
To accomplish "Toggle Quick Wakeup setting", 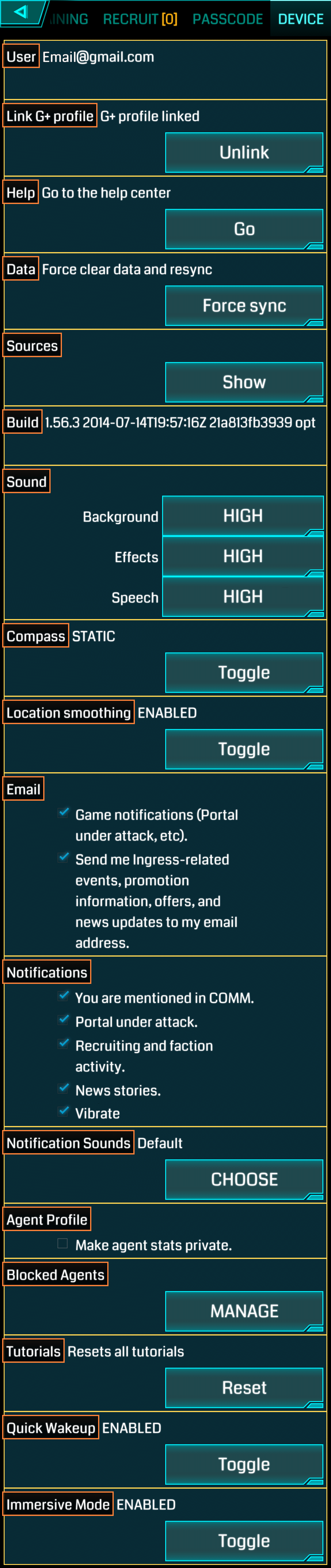I will [244, 1464].
